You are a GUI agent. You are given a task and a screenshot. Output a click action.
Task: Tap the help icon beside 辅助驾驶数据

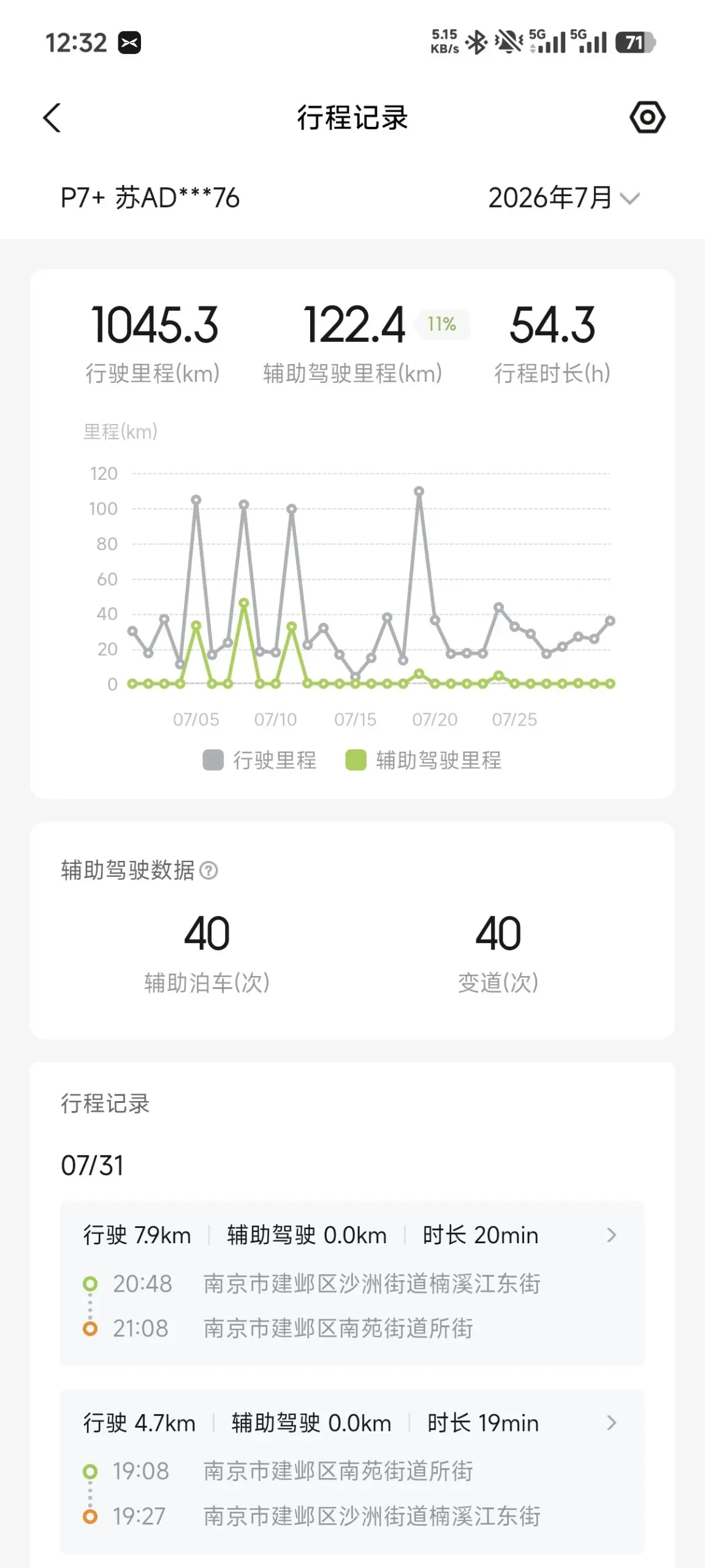pyautogui.click(x=208, y=870)
